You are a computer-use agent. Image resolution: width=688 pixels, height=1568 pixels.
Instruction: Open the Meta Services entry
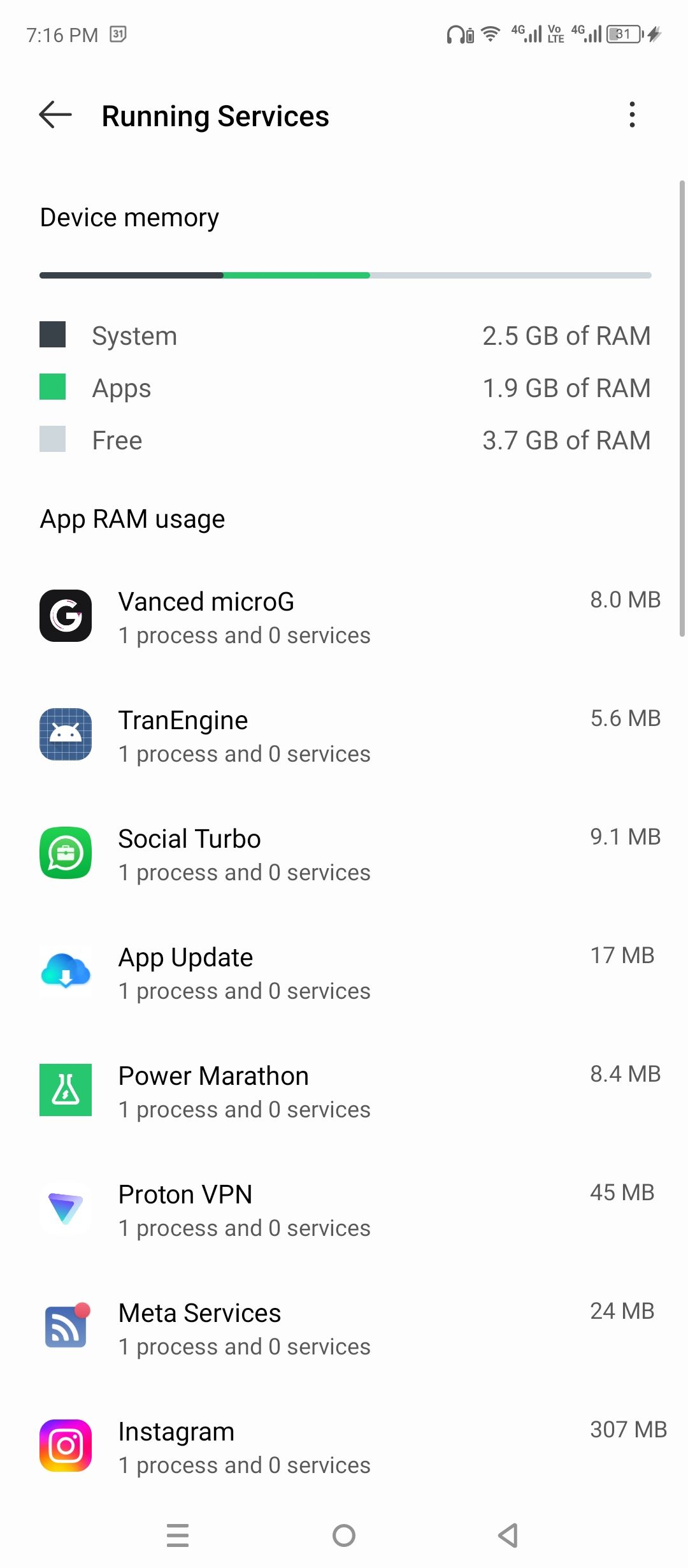click(344, 1328)
